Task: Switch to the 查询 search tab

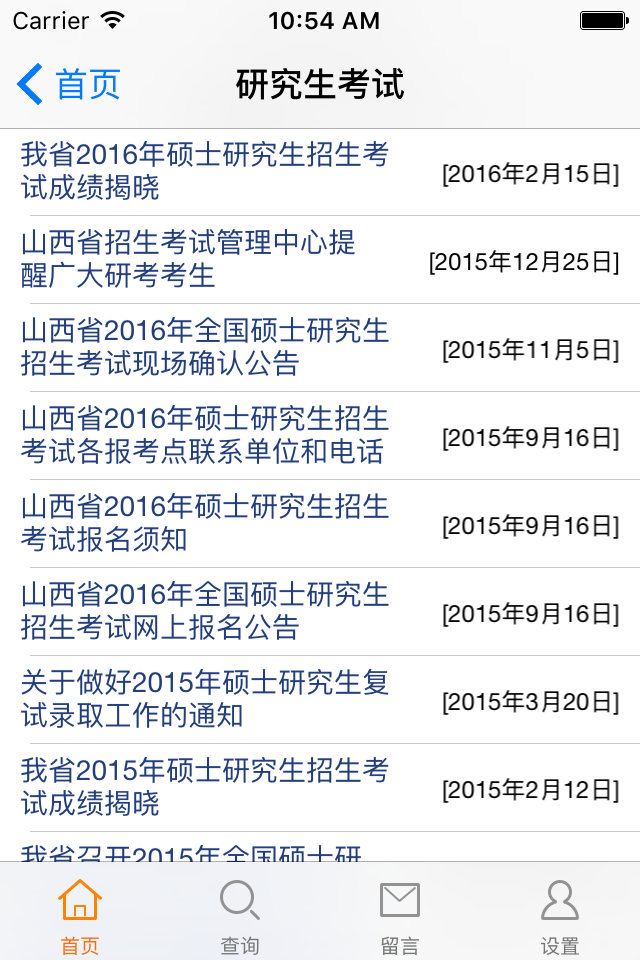Action: (x=240, y=915)
